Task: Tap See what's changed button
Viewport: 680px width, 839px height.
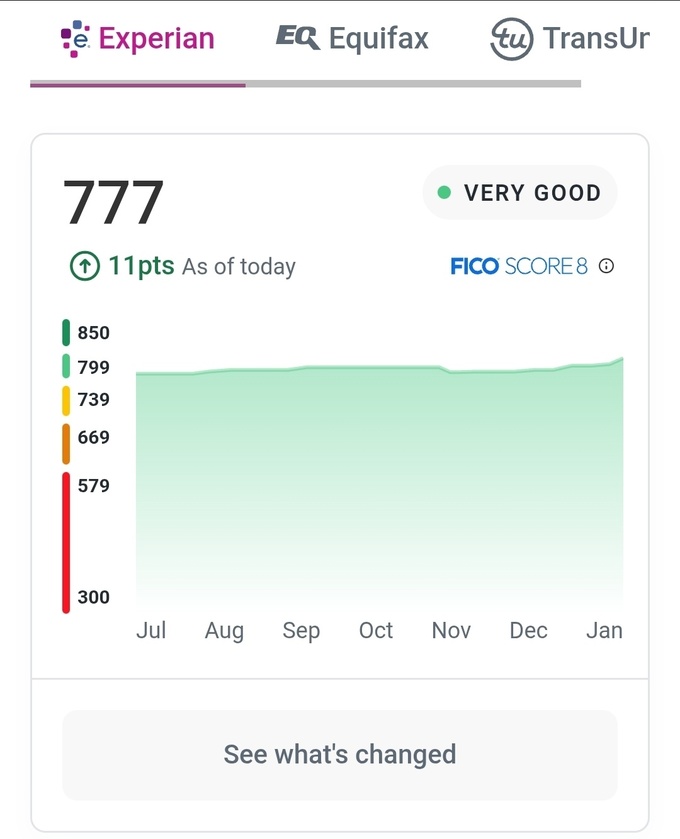Action: (340, 754)
